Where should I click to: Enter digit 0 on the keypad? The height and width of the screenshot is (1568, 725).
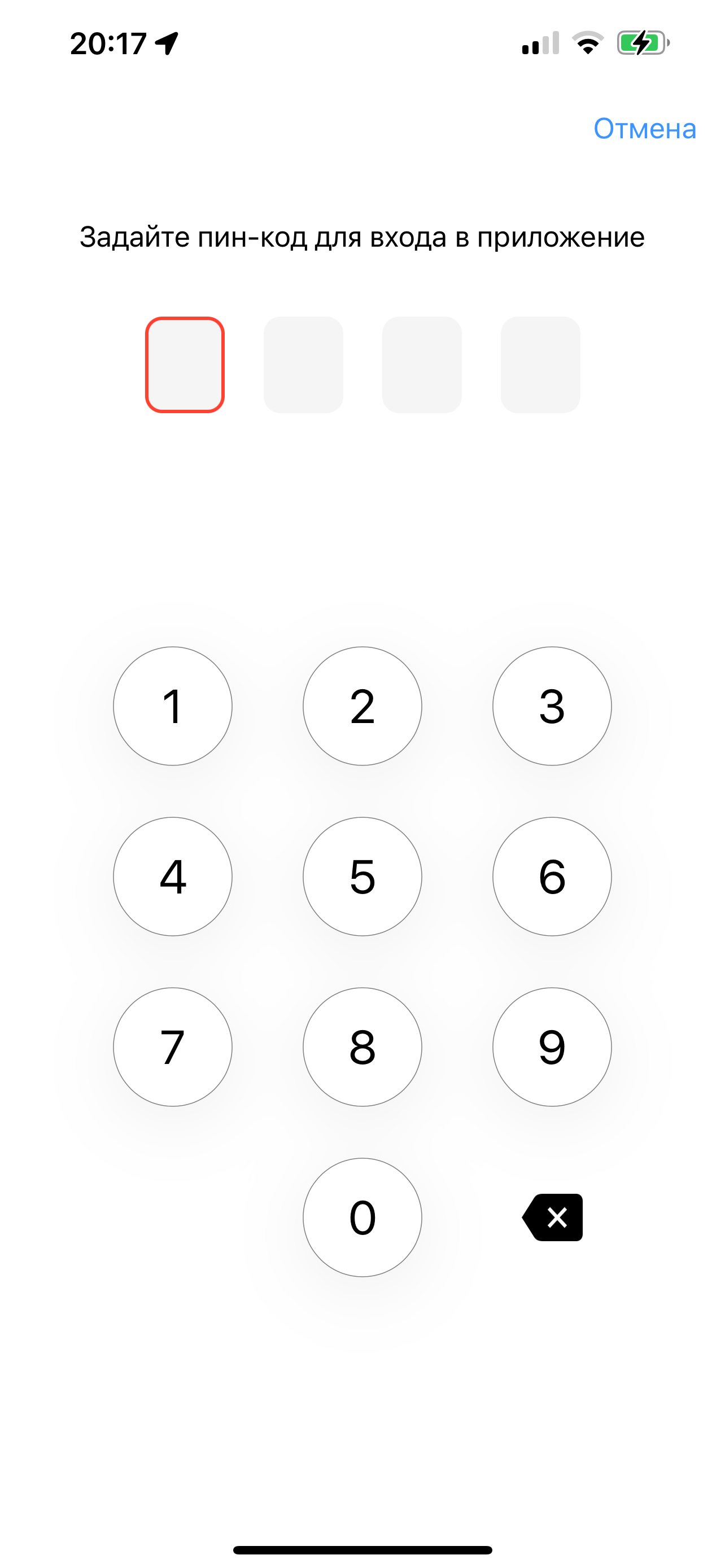362,1217
